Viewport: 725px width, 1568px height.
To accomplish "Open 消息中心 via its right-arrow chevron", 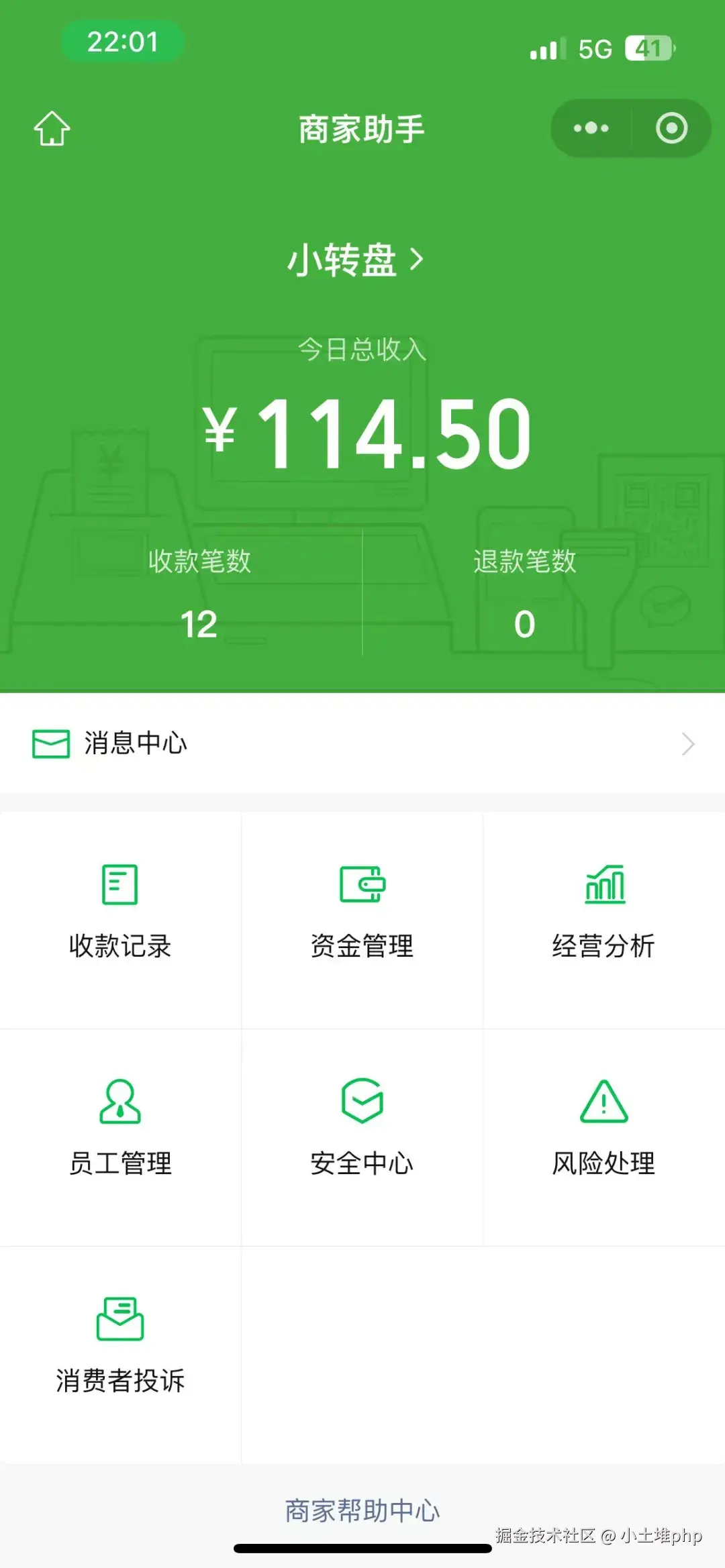I will 686,743.
